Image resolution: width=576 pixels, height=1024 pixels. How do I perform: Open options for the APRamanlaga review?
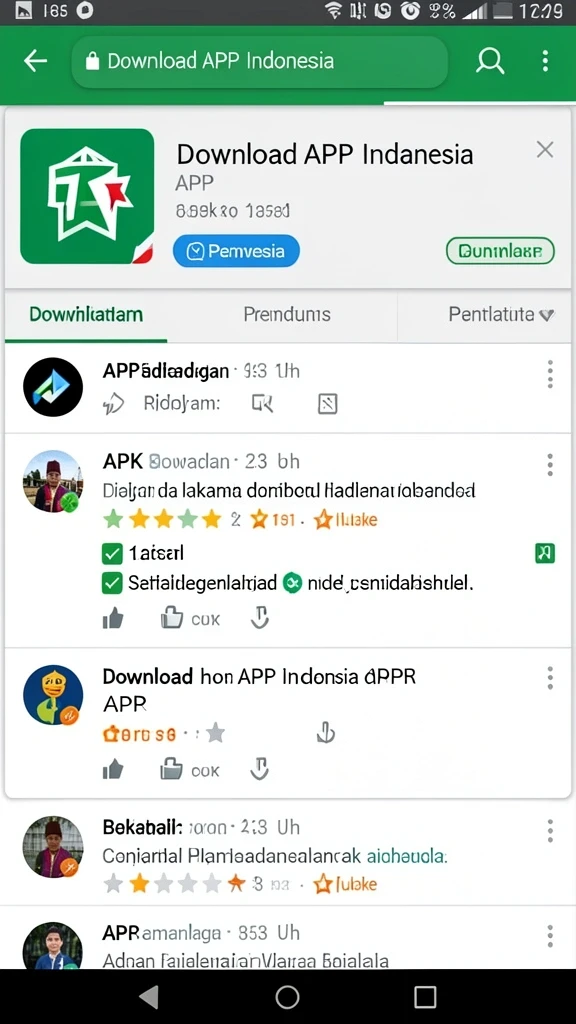click(550, 936)
